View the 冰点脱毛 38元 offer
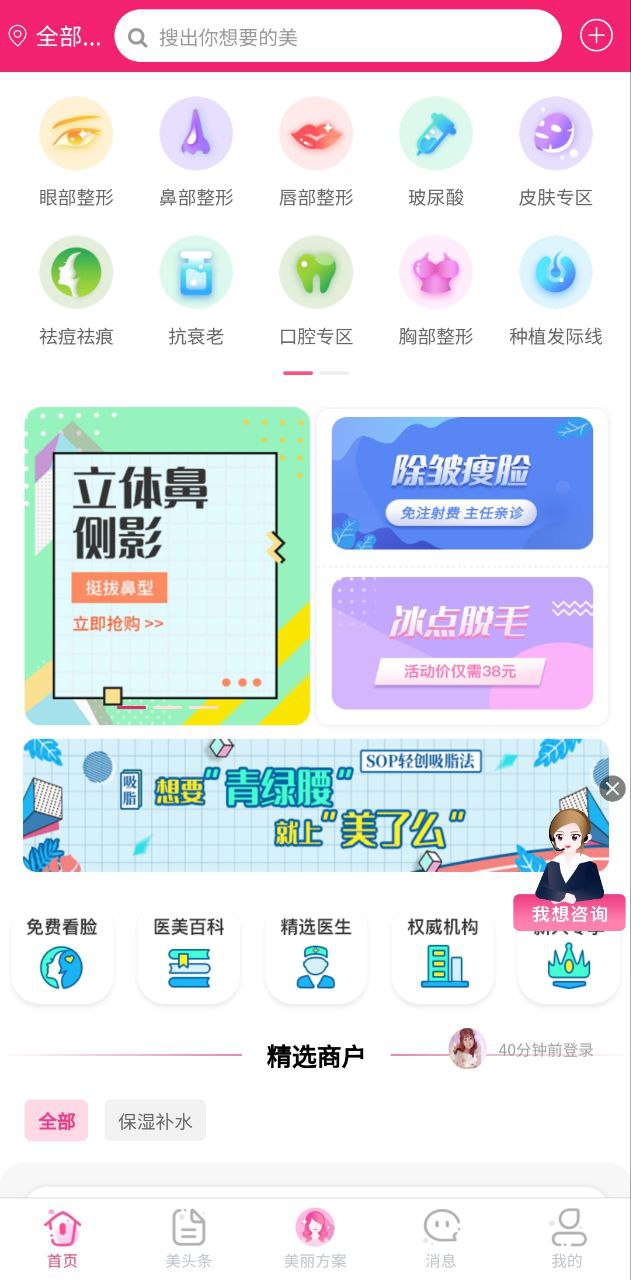This screenshot has height=1280, width=631. point(462,643)
